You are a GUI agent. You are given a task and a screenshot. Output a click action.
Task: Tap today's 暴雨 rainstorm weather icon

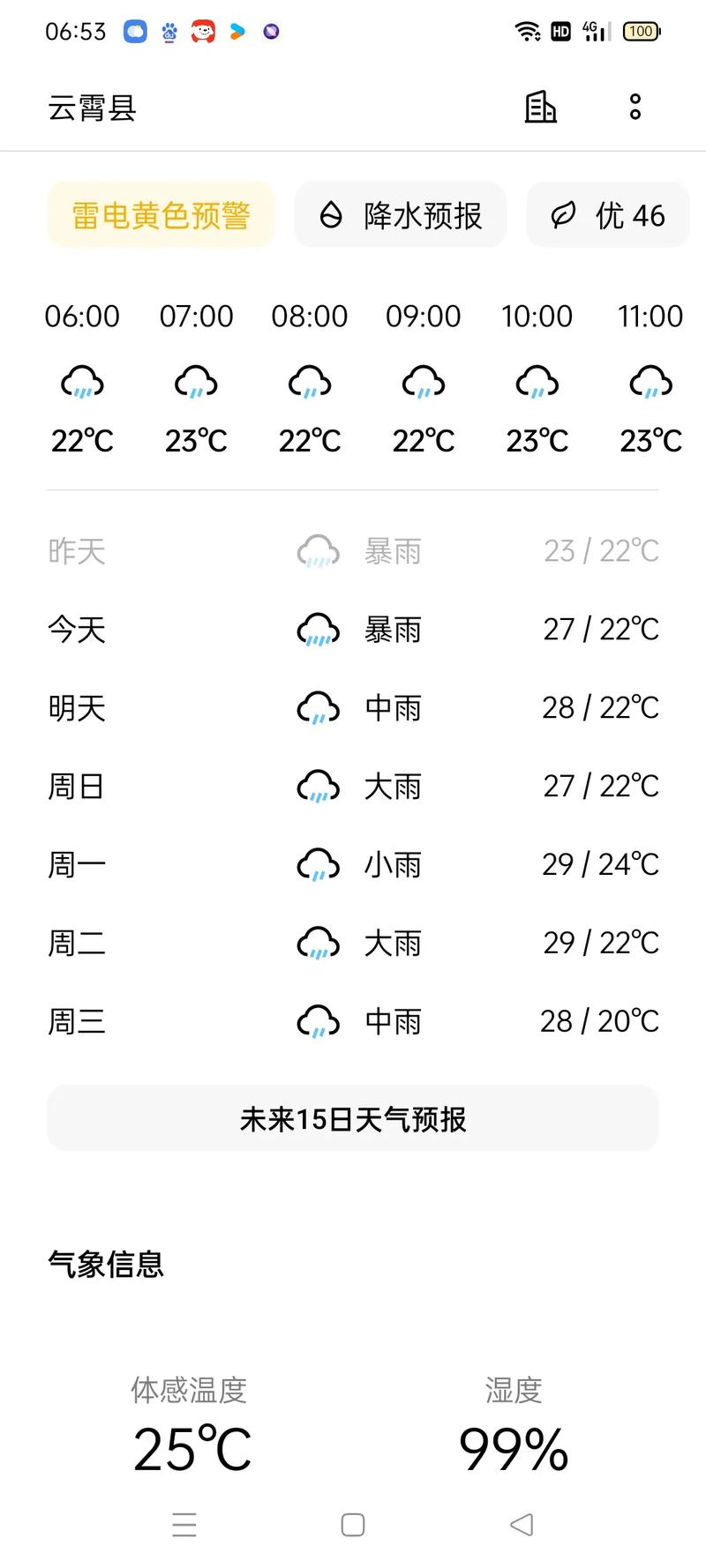point(318,629)
